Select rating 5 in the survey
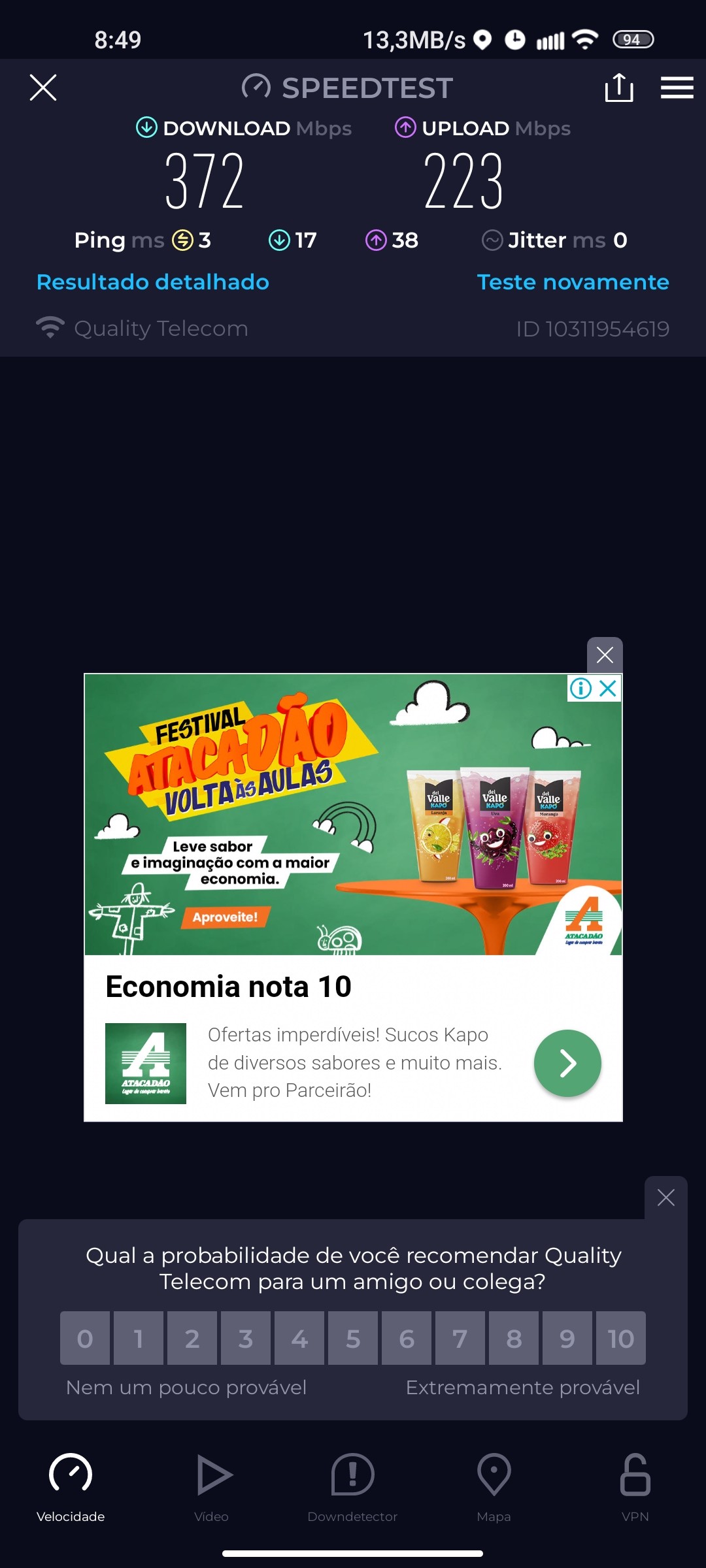Viewport: 706px width, 1568px height. click(353, 1338)
